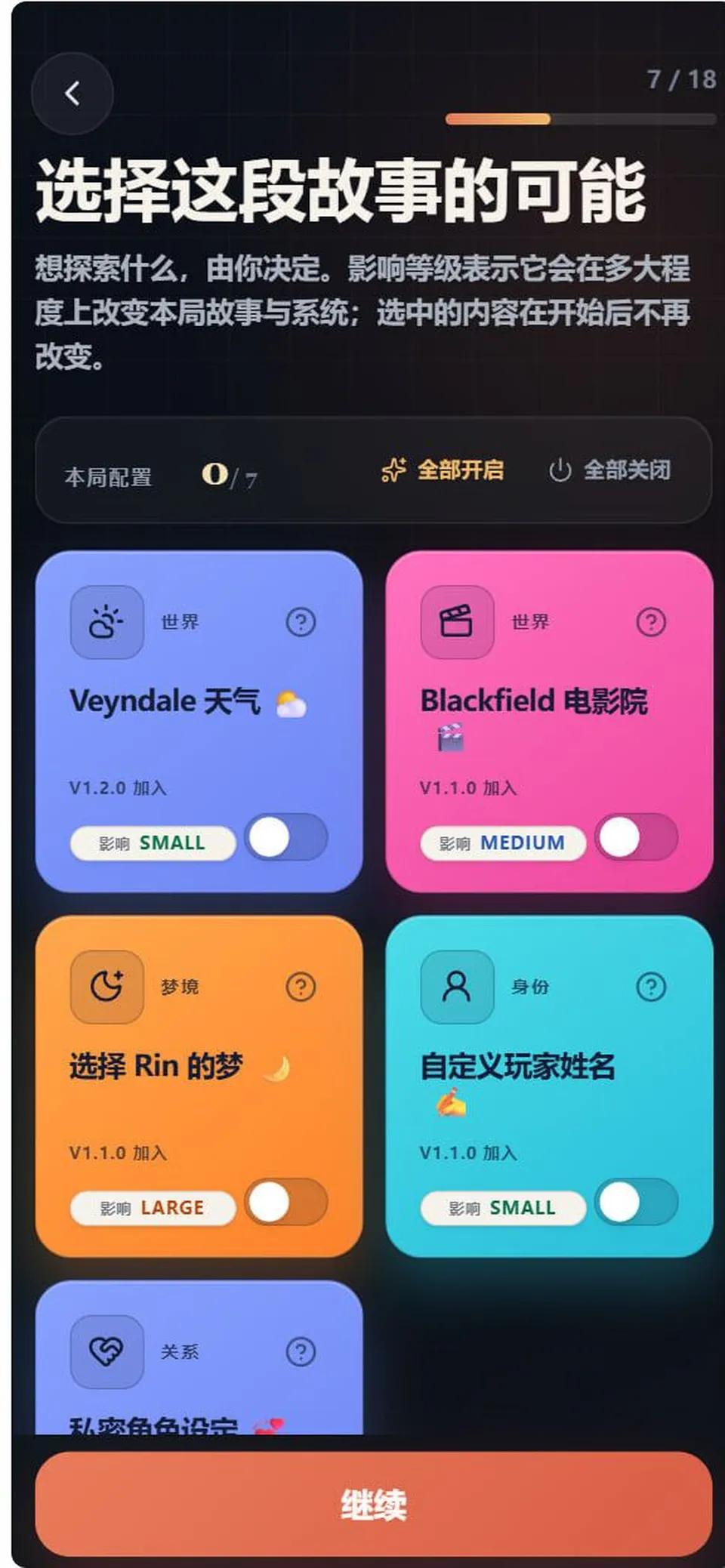Toggle 选择 Rin 的梦 on
725x1568 pixels.
[x=287, y=1202]
